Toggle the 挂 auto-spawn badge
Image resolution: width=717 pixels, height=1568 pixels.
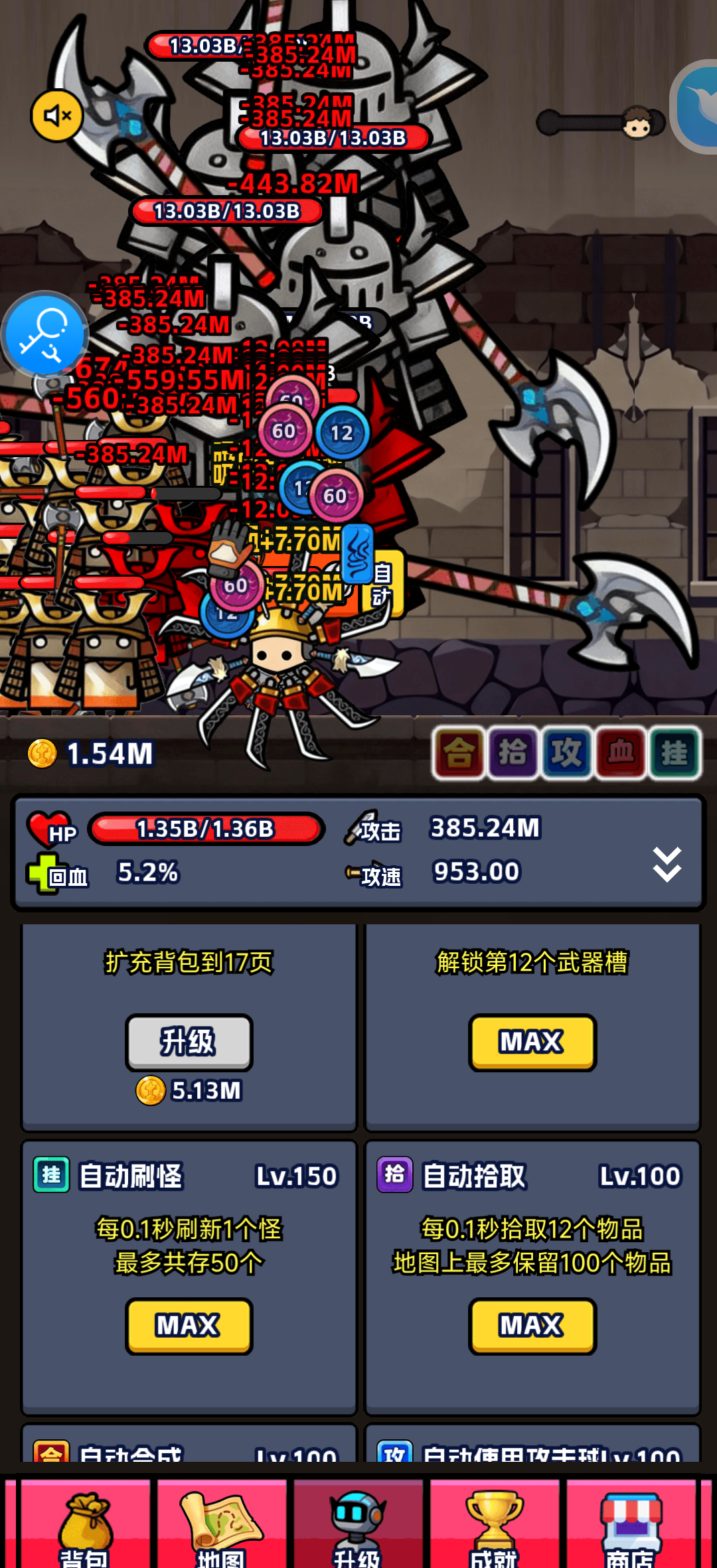(x=675, y=752)
